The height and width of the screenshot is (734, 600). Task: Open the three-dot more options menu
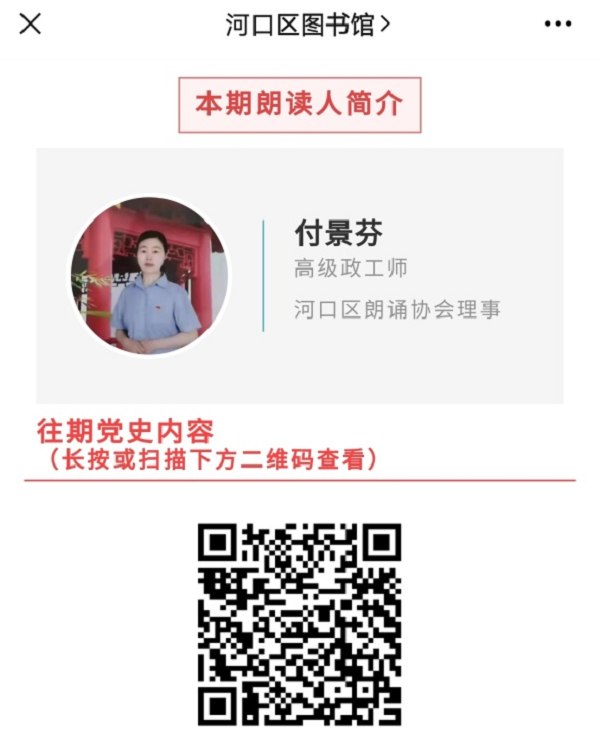(x=557, y=24)
